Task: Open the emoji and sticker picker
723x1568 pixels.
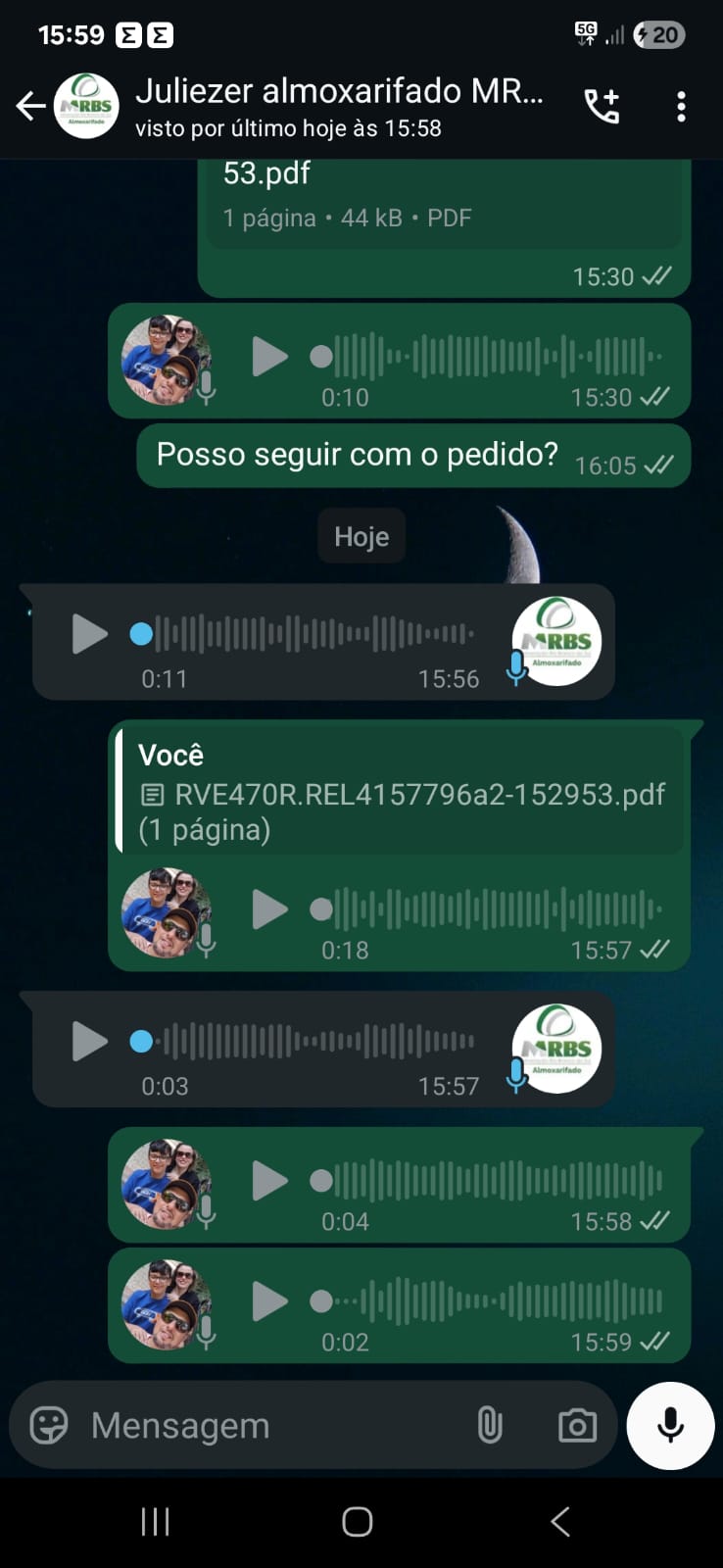Action: (x=49, y=1425)
